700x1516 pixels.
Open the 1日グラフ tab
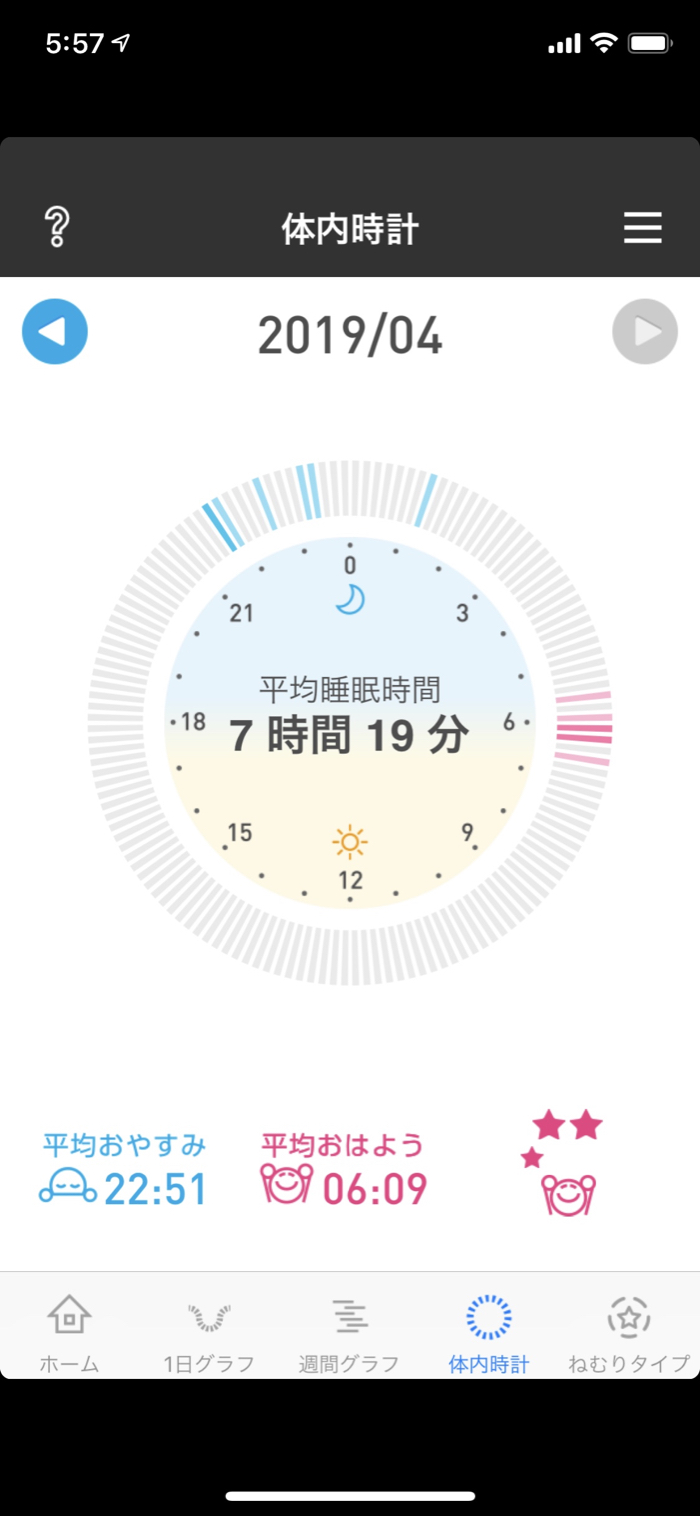pos(209,1332)
